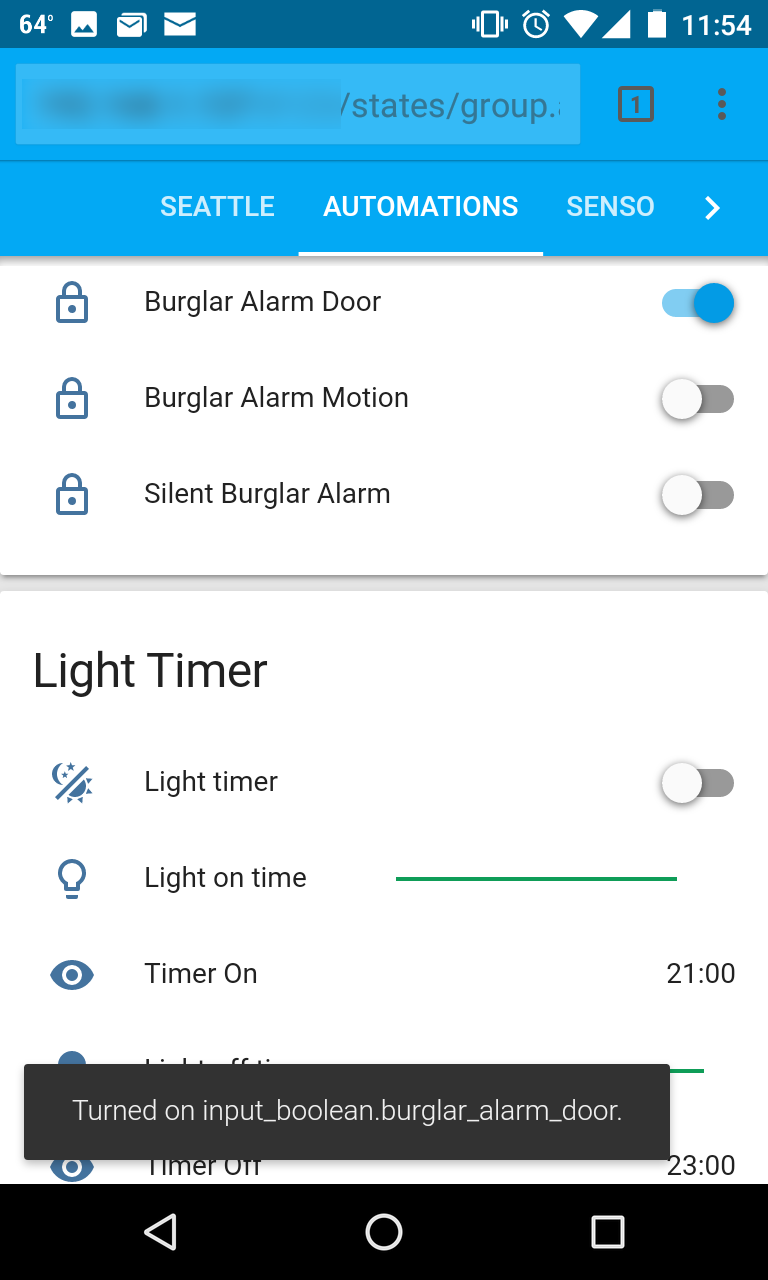768x1280 pixels.
Task: Go to the system home screen
Action: (x=384, y=1232)
